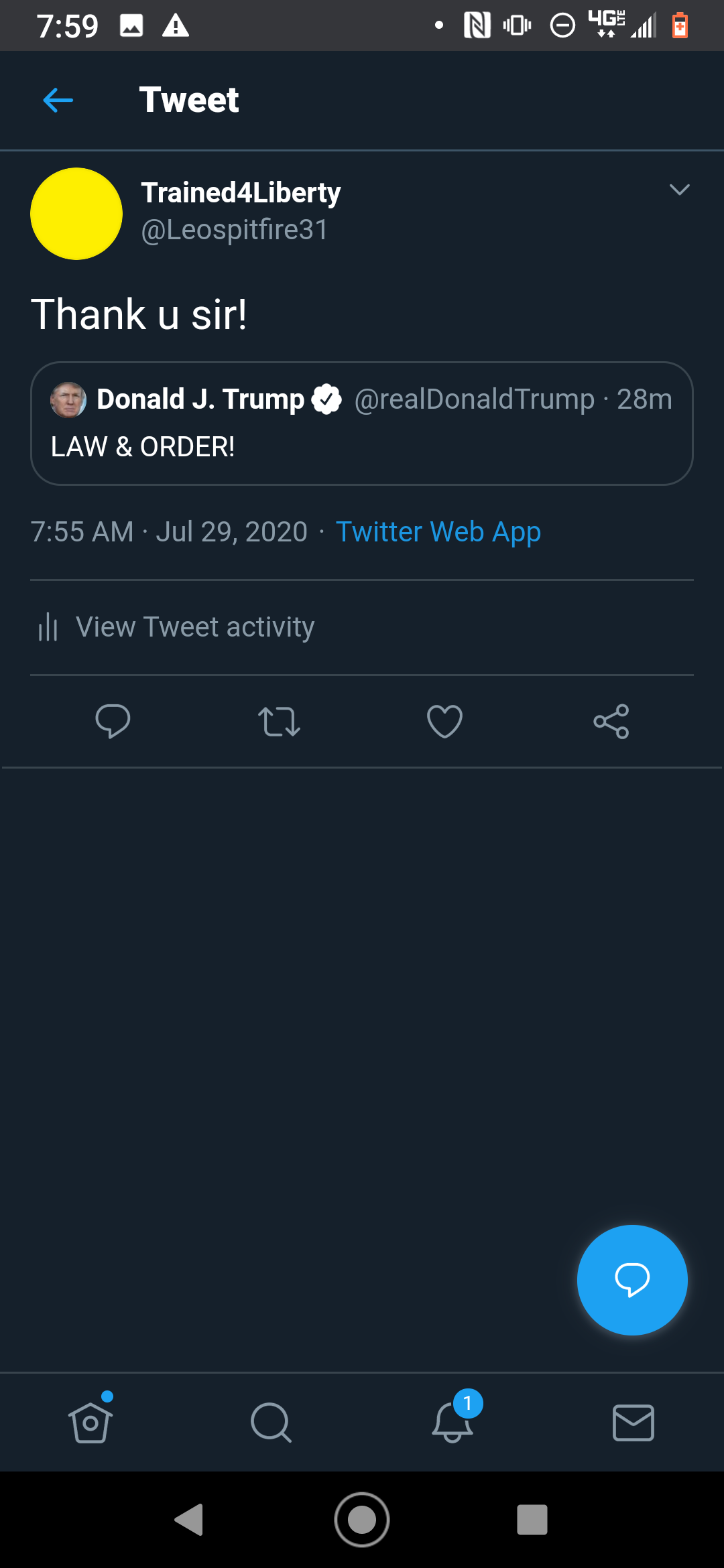The width and height of the screenshot is (724, 1568).
Task: Switch to the Home tab
Action: point(90,1422)
